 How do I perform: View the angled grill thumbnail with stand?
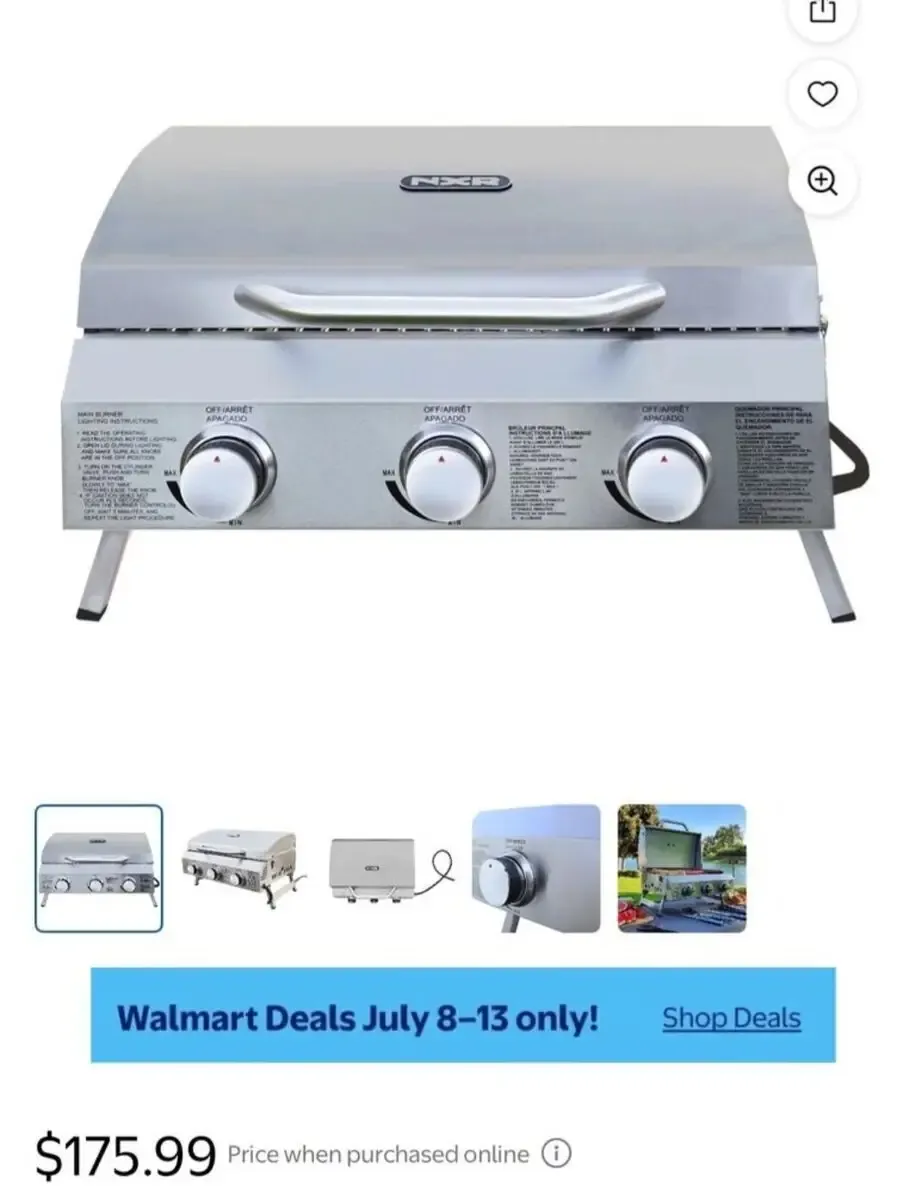pos(240,868)
